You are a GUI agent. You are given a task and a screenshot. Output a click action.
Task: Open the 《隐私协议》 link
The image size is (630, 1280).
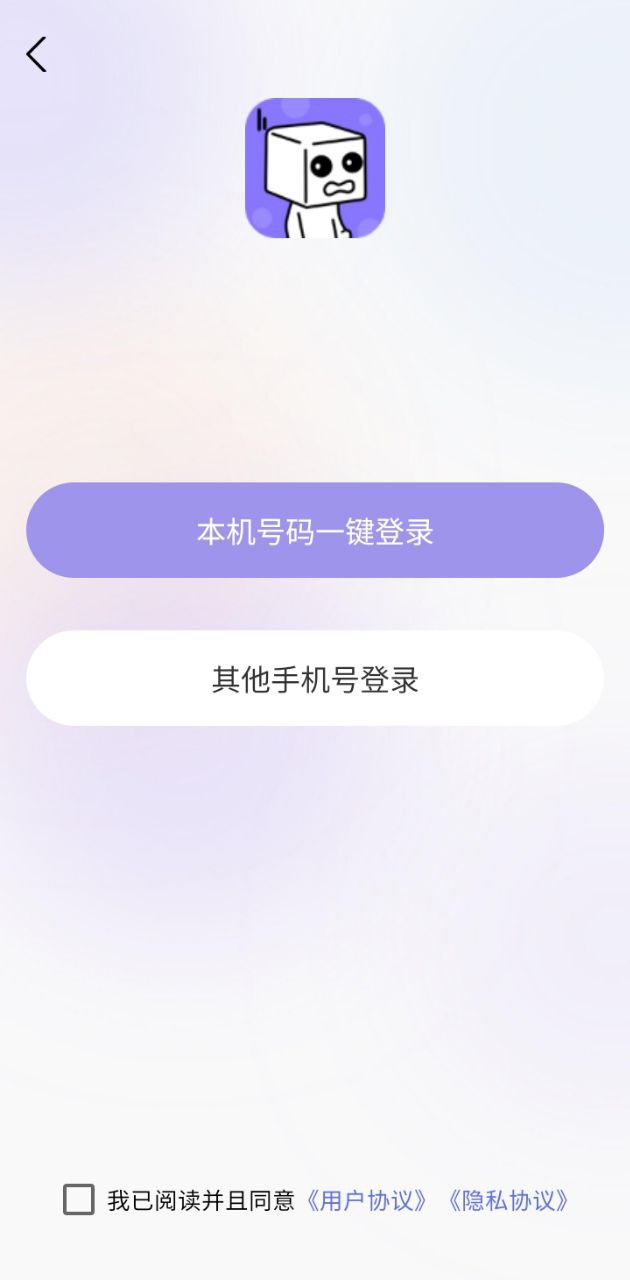(509, 1200)
